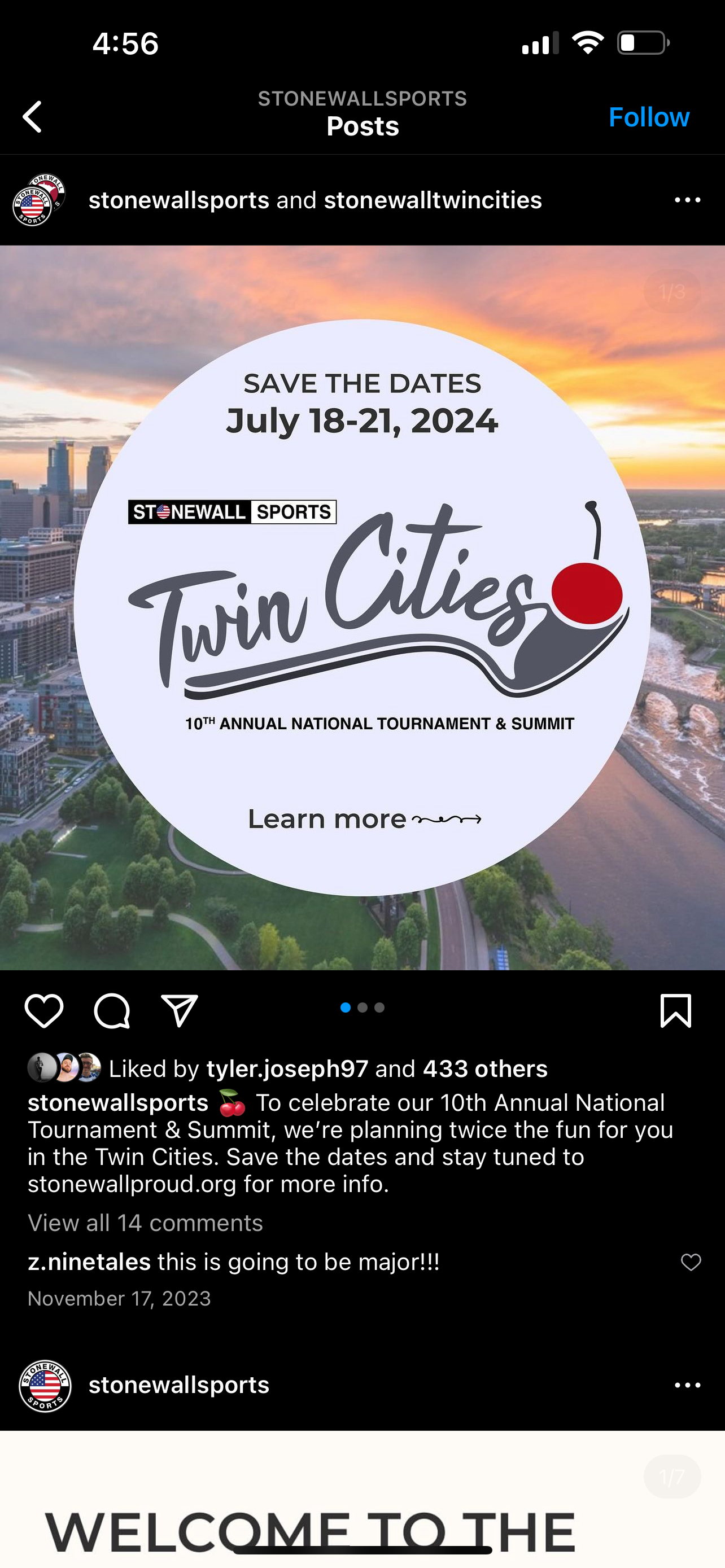The image size is (725, 1568).
Task: Open options menu for the Twin Cities post
Action: (688, 200)
